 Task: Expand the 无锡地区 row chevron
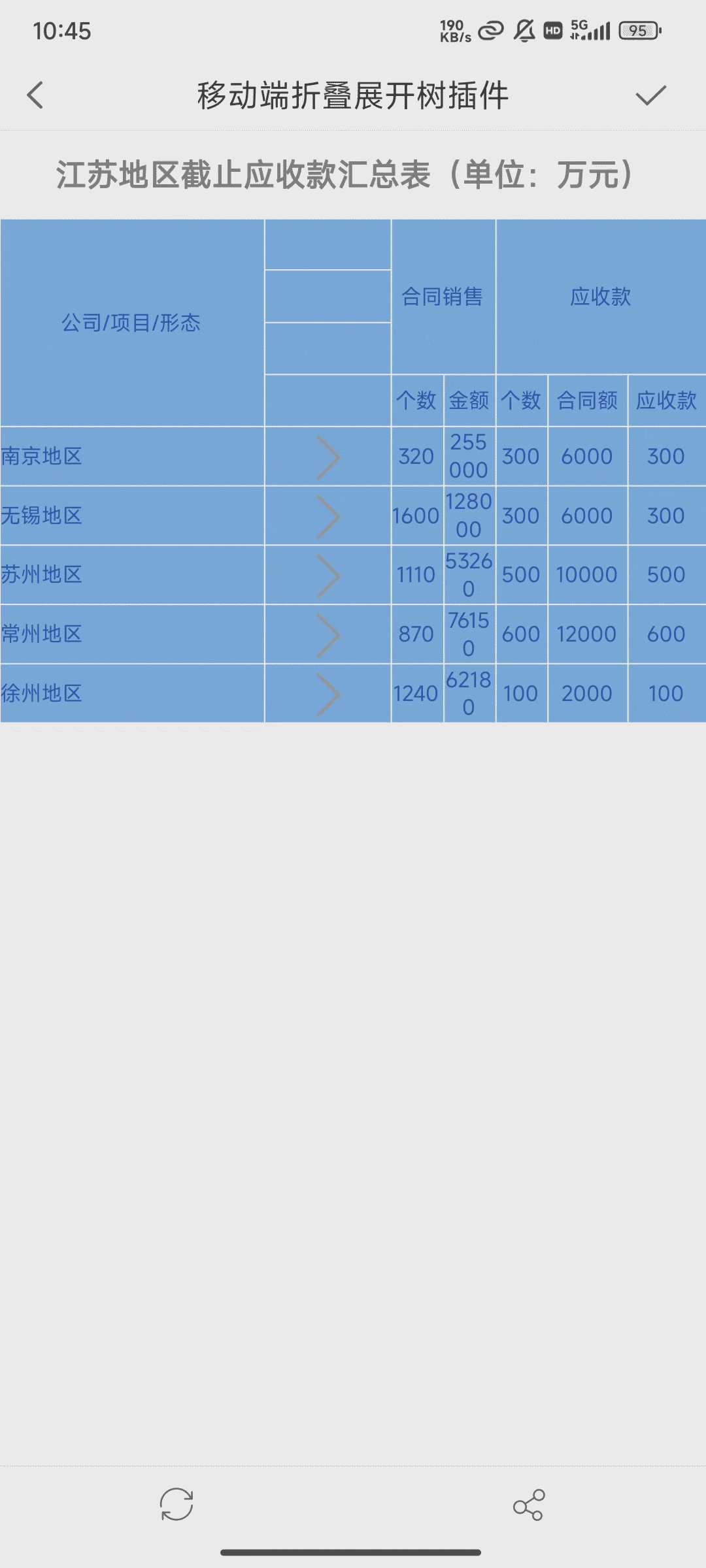point(328,516)
